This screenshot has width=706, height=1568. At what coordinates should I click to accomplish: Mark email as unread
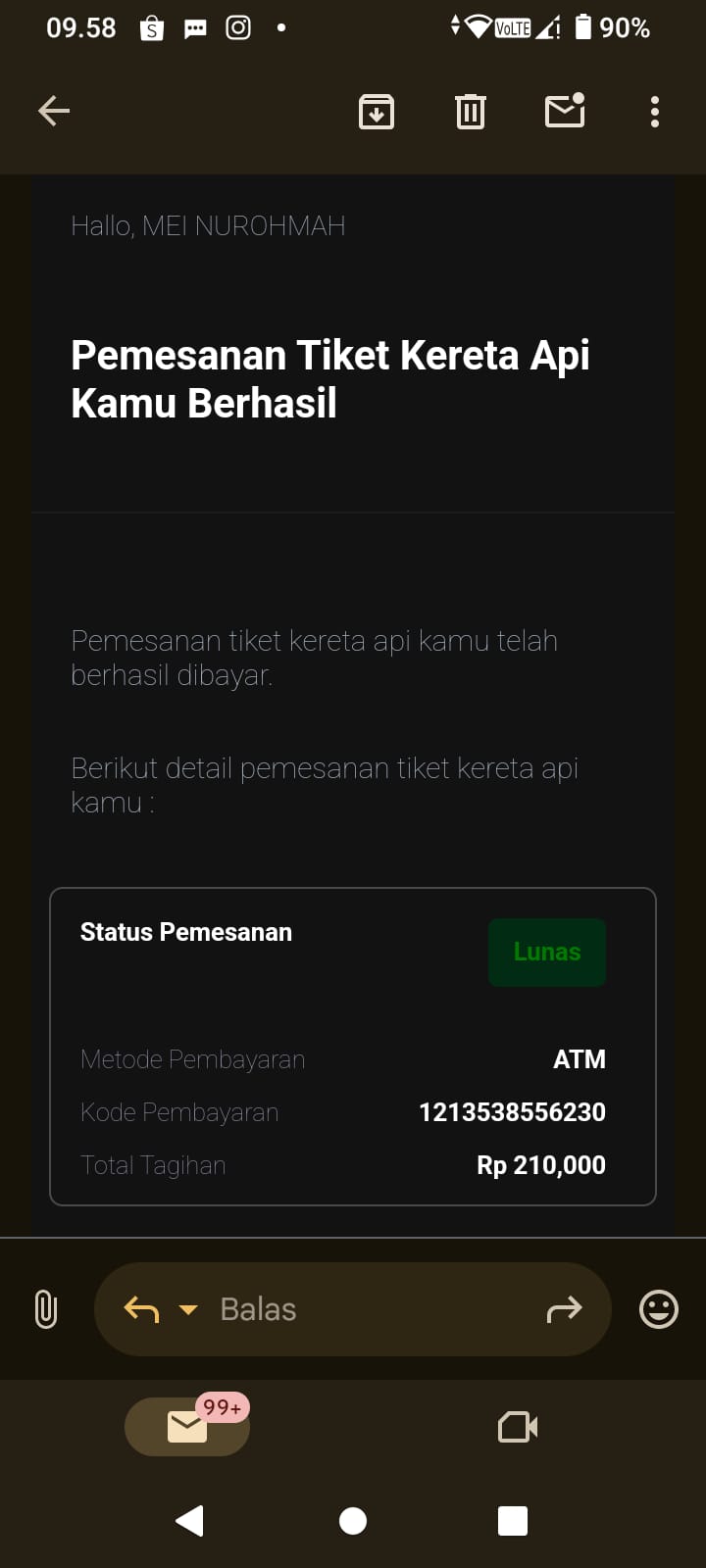565,111
